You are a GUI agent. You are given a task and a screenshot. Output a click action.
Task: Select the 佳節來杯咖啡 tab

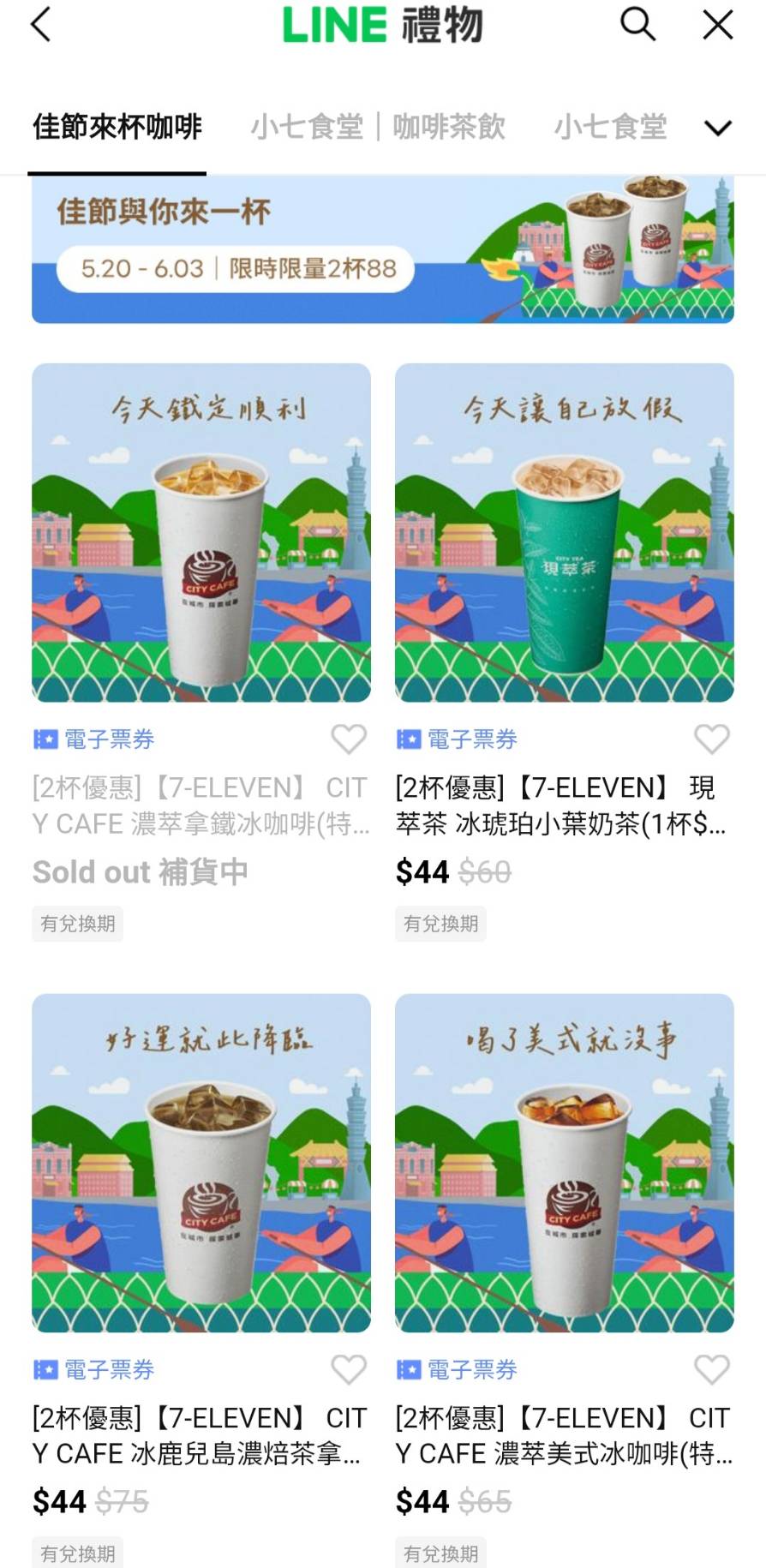coord(117,127)
